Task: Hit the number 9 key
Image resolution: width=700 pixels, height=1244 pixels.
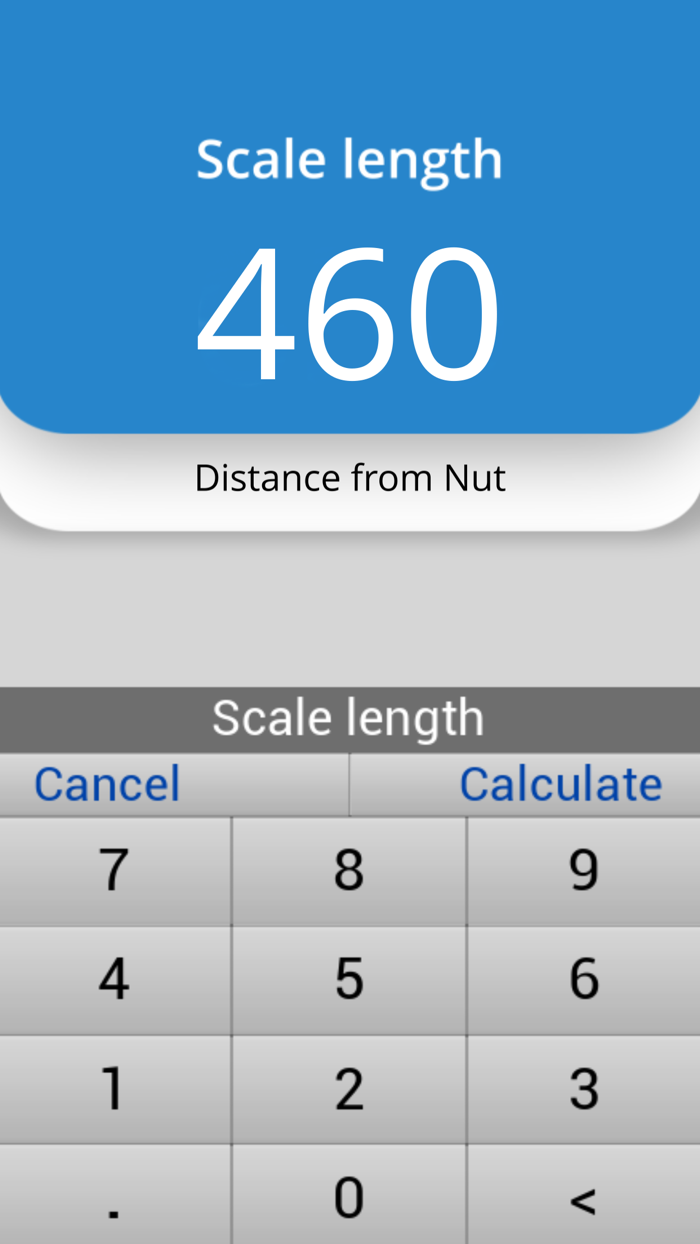Action: pos(584,871)
